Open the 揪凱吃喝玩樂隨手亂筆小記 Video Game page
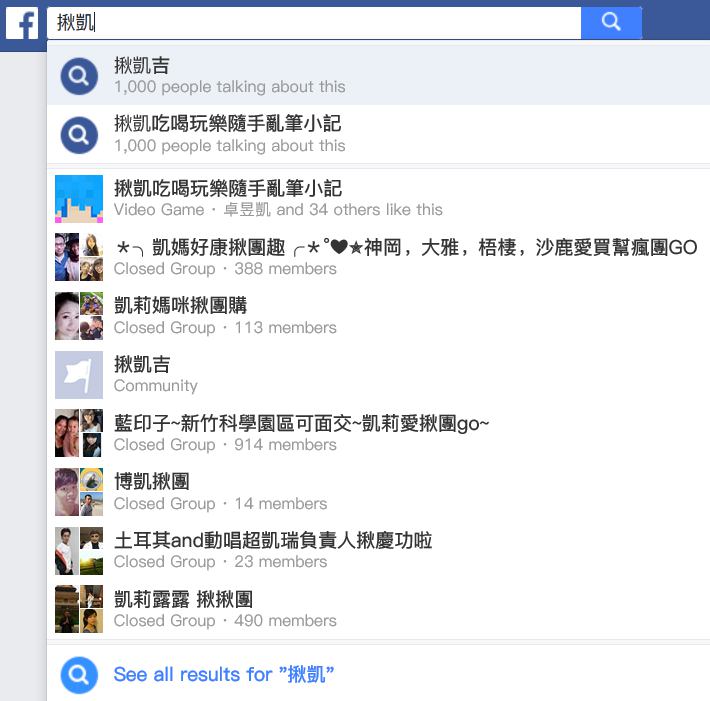The height and width of the screenshot is (701, 710). coord(379,199)
